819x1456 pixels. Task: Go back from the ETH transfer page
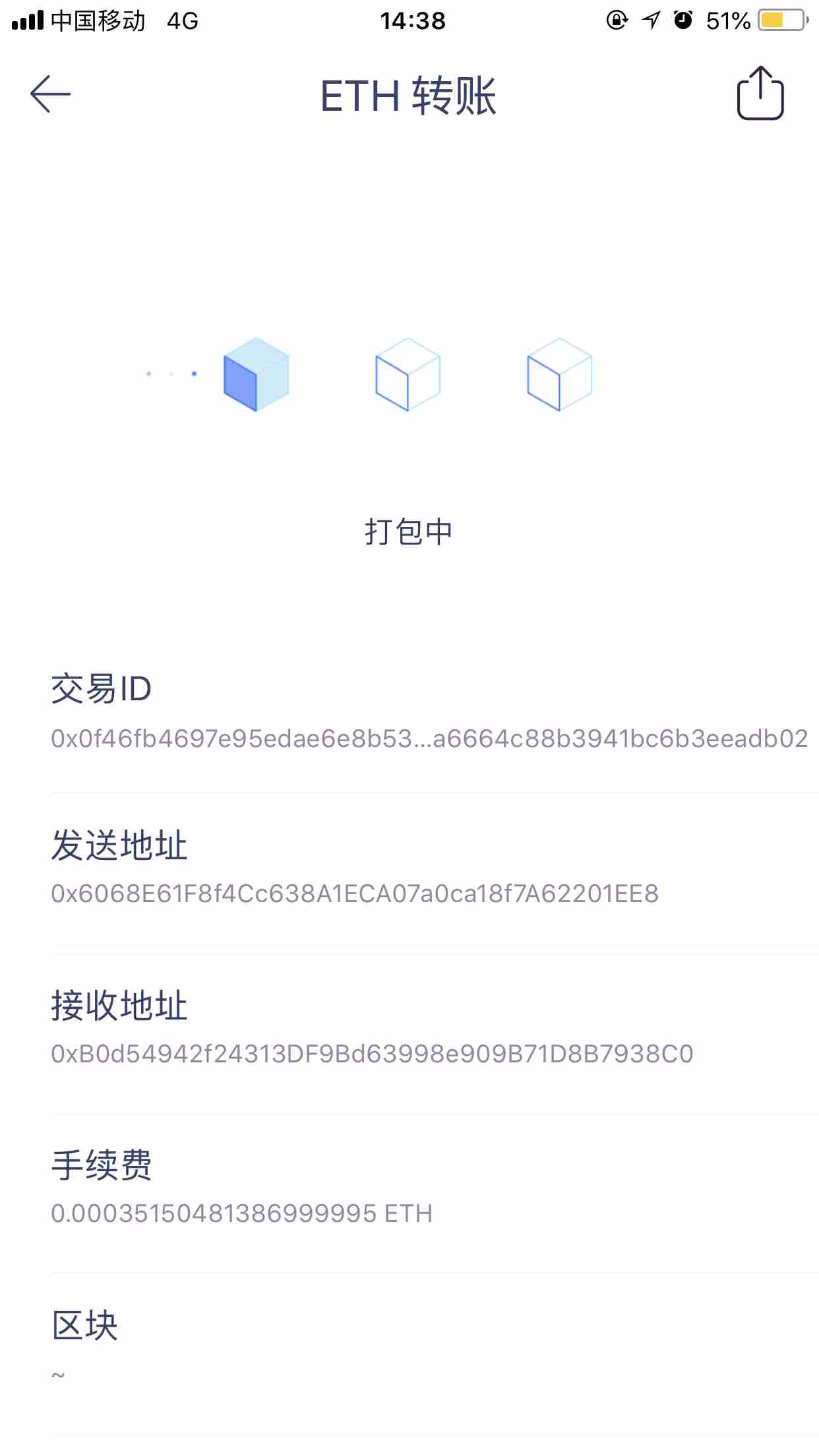click(x=50, y=94)
